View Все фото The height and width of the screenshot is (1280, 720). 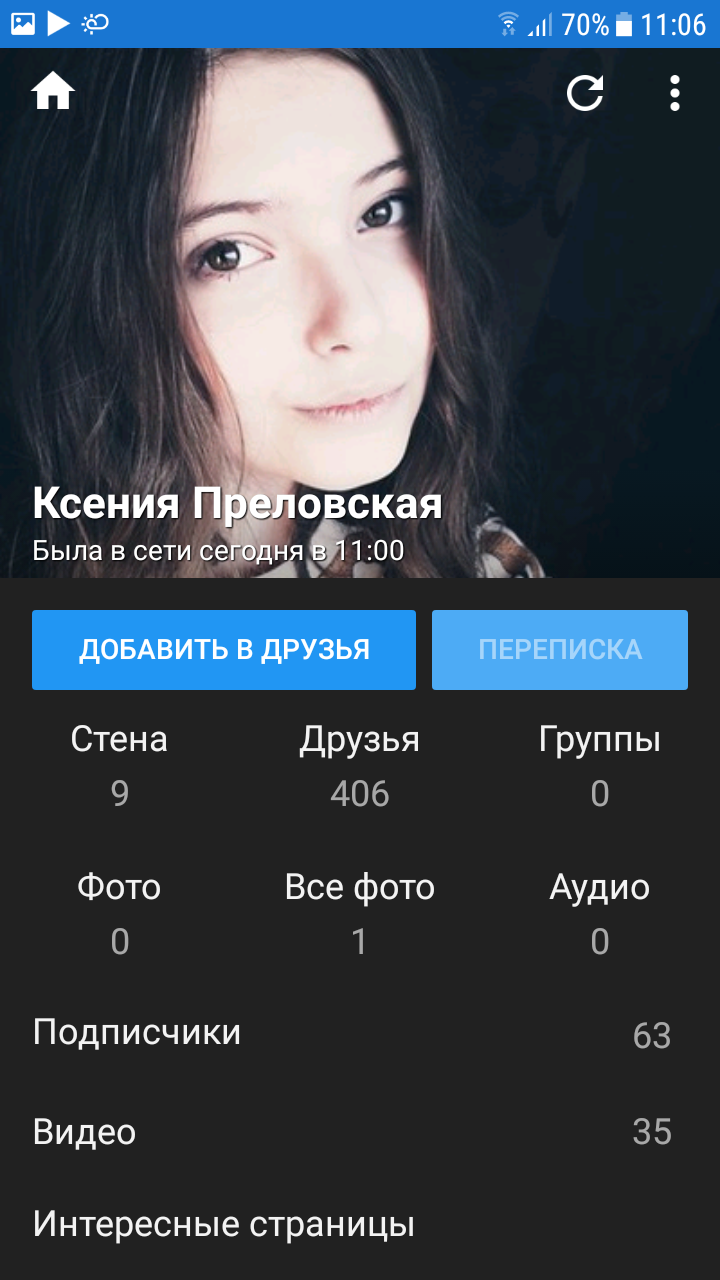click(360, 912)
